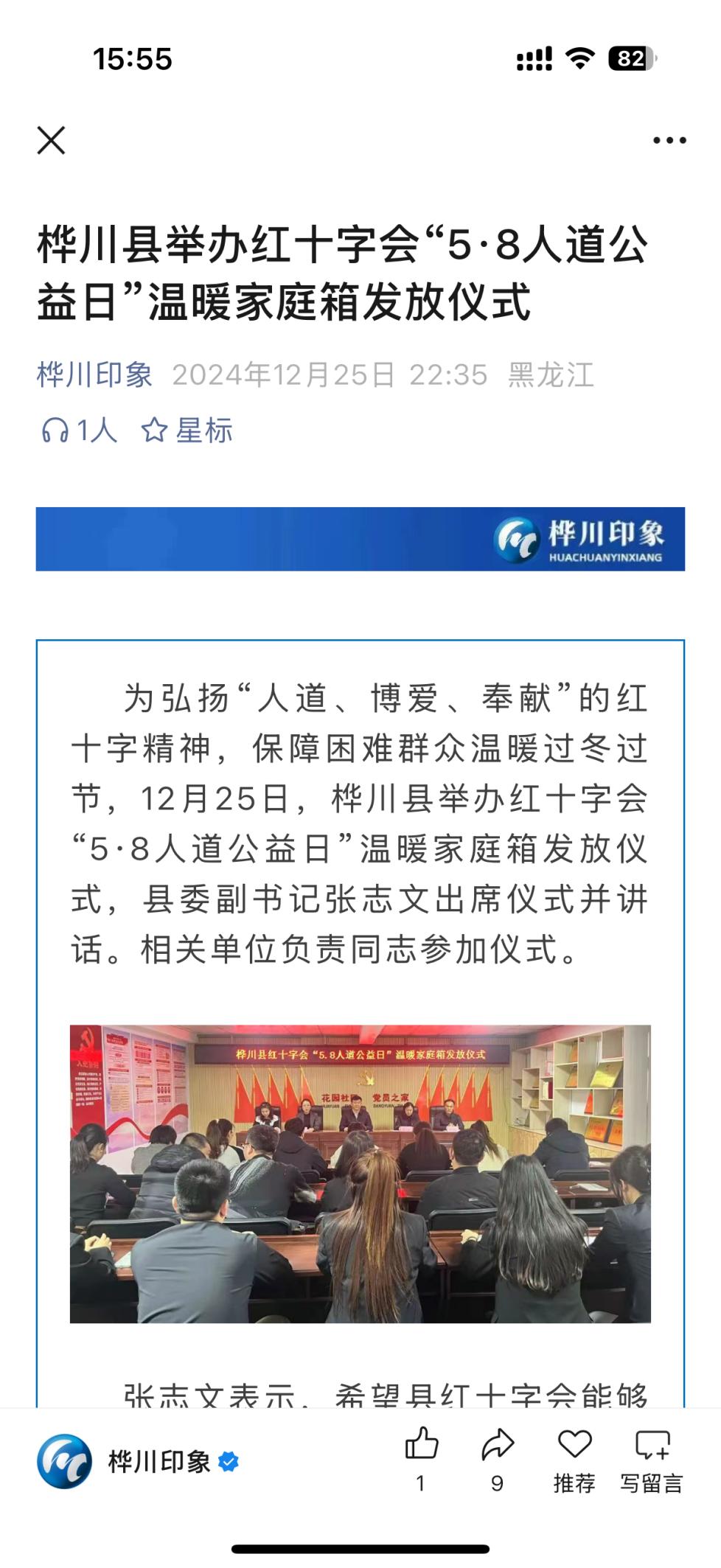Viewport: 721px width, 1568px height.
Task: Write a comment via 写留言
Action: click(652, 1456)
